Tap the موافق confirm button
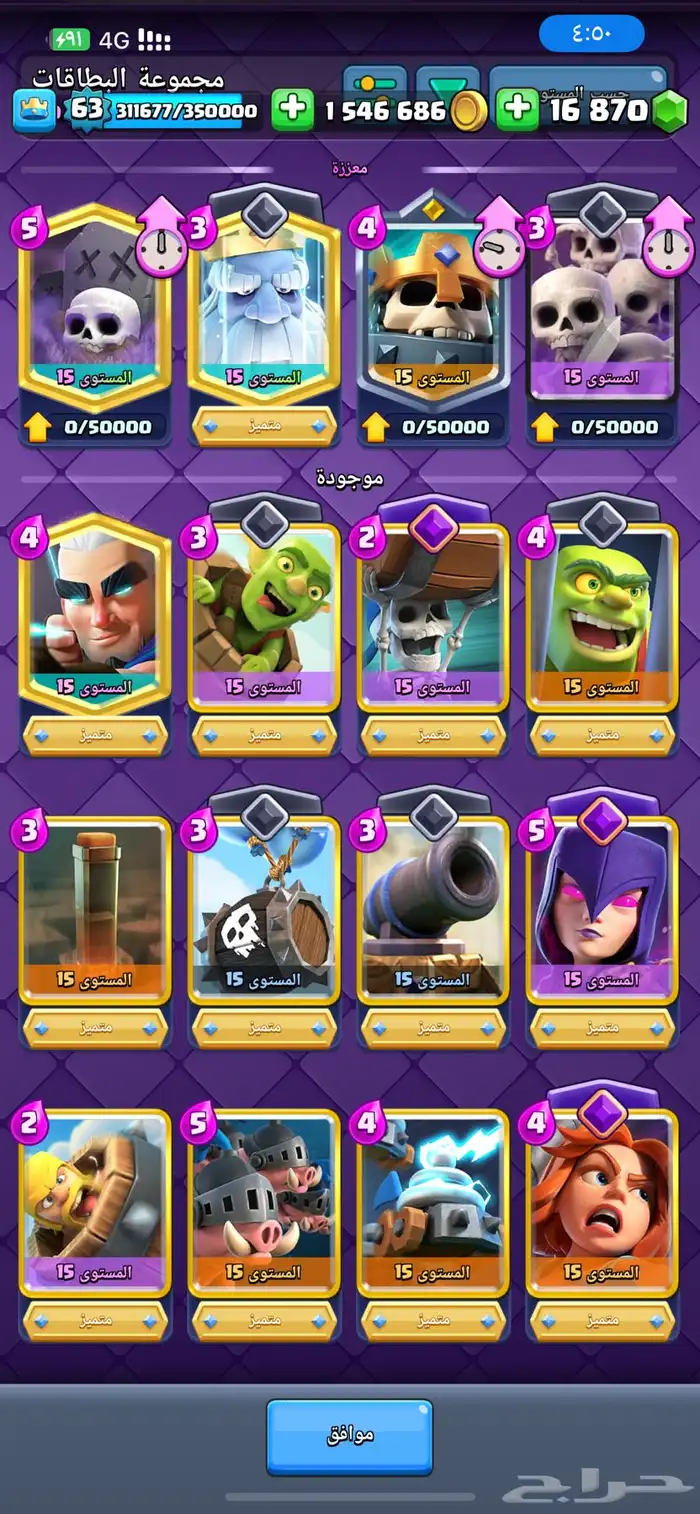Image resolution: width=700 pixels, height=1514 pixels. coord(349,1436)
